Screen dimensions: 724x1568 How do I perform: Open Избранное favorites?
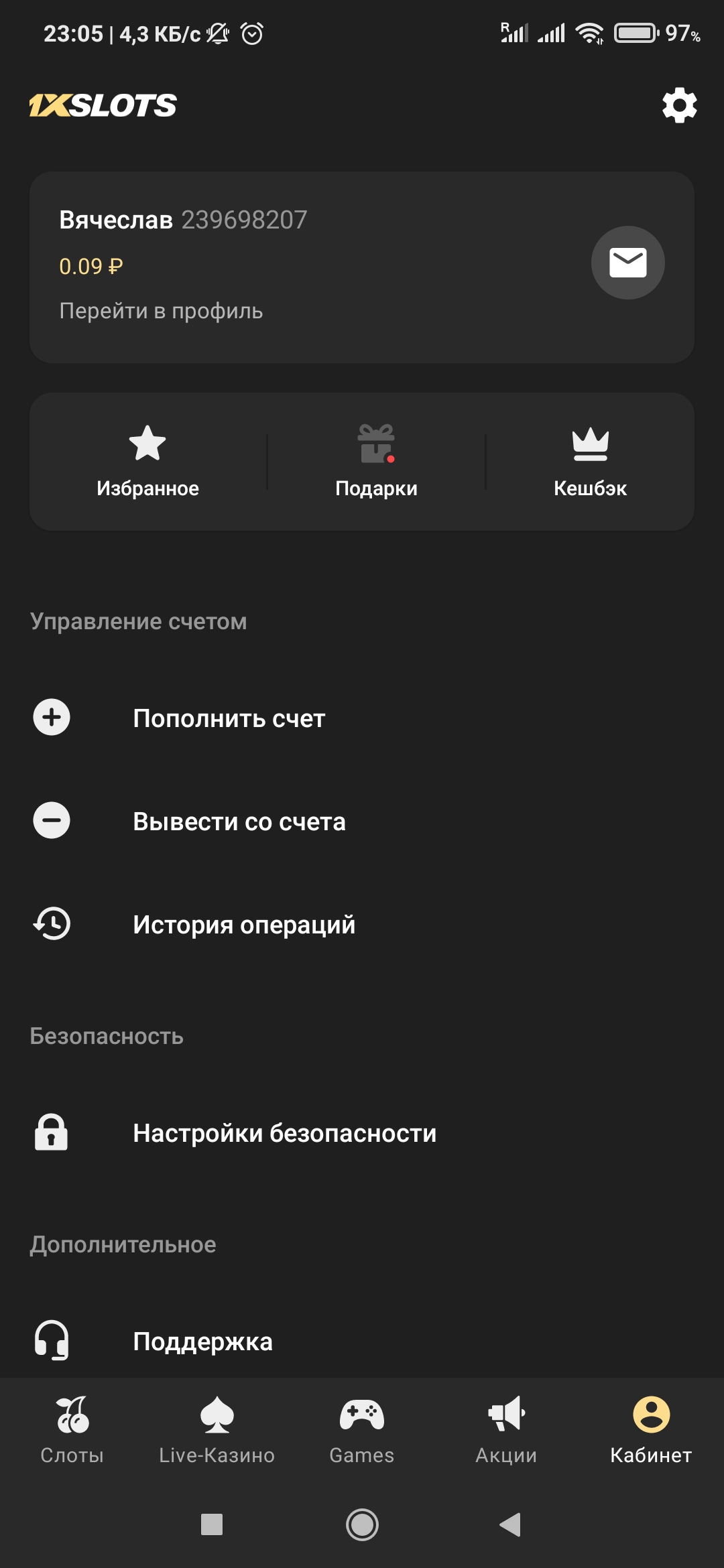147,461
